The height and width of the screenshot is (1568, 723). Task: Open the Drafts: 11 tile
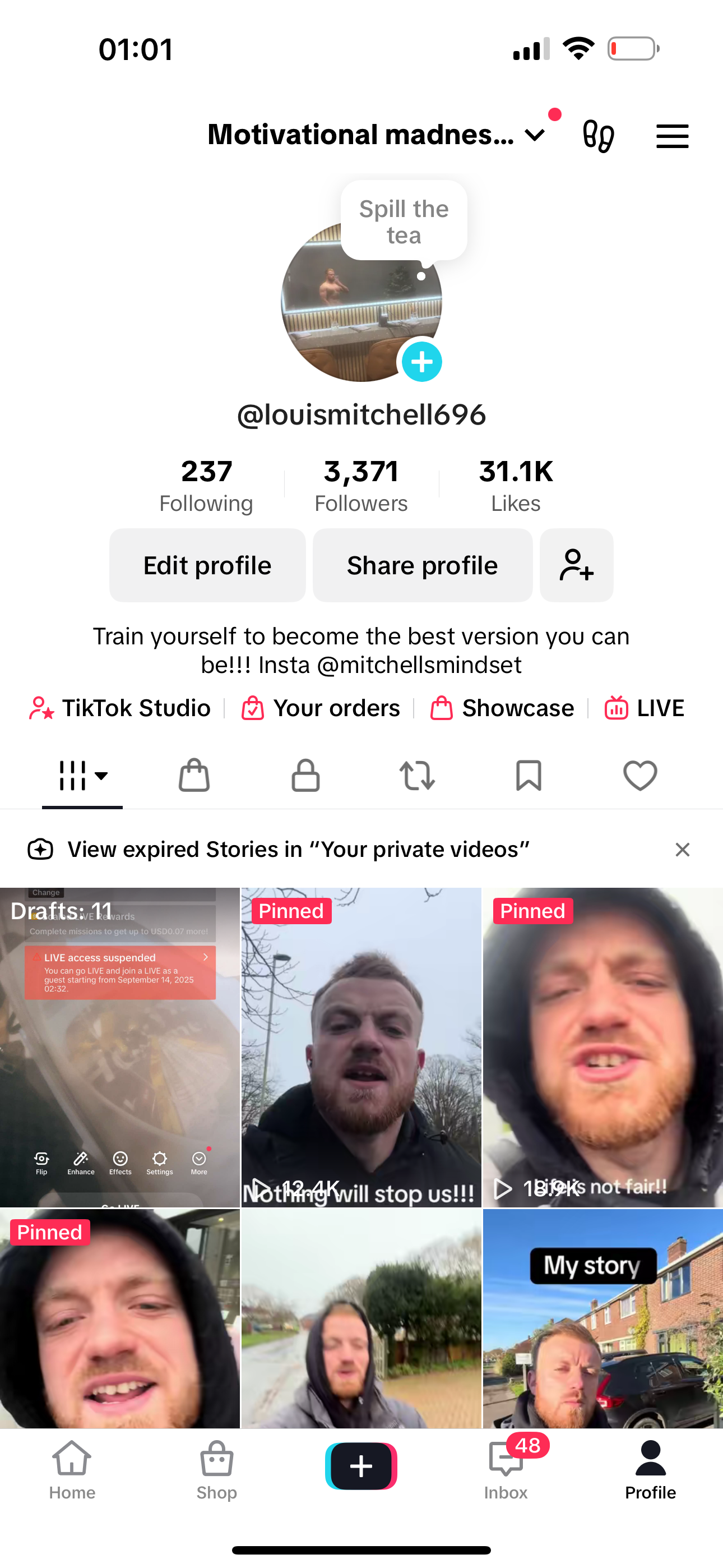(120, 1047)
